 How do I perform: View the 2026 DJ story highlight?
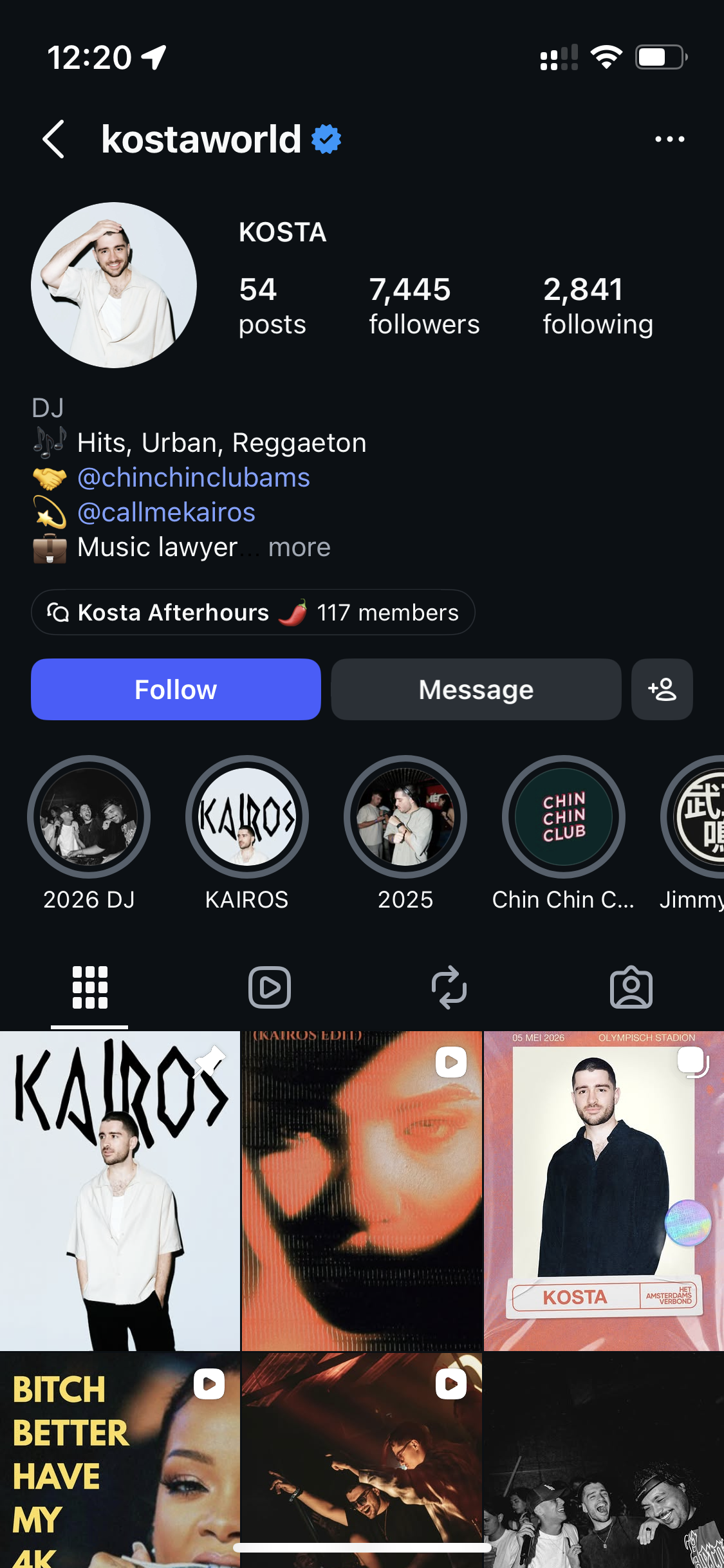89,817
